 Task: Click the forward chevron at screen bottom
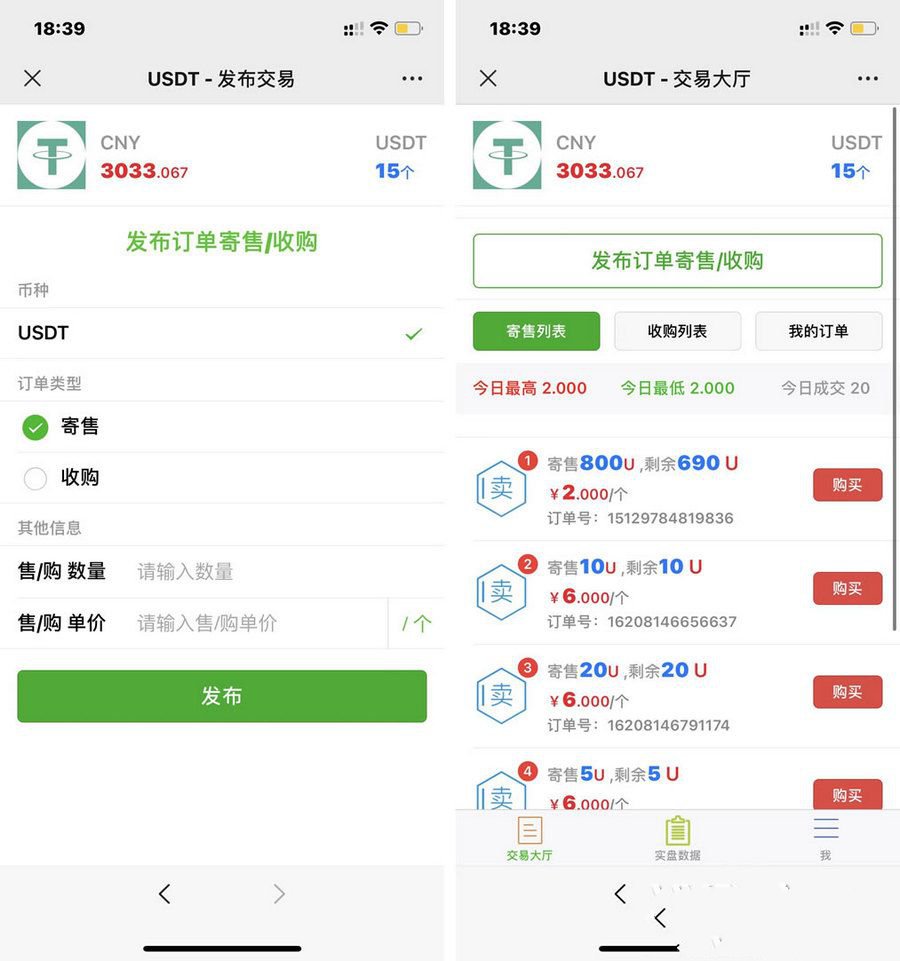(x=280, y=894)
